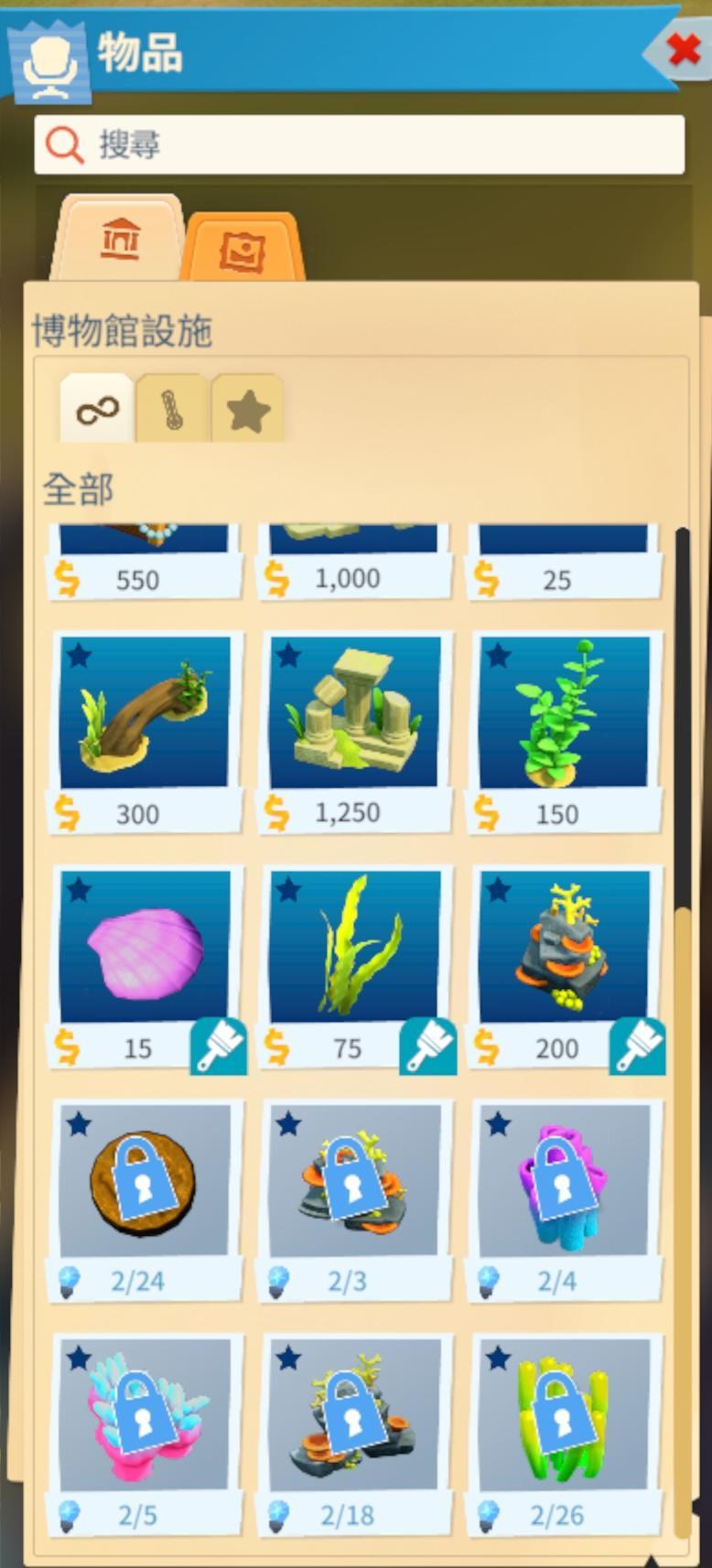Select the thermometer filter tab
Screen dimensions: 712x1568
(172, 411)
